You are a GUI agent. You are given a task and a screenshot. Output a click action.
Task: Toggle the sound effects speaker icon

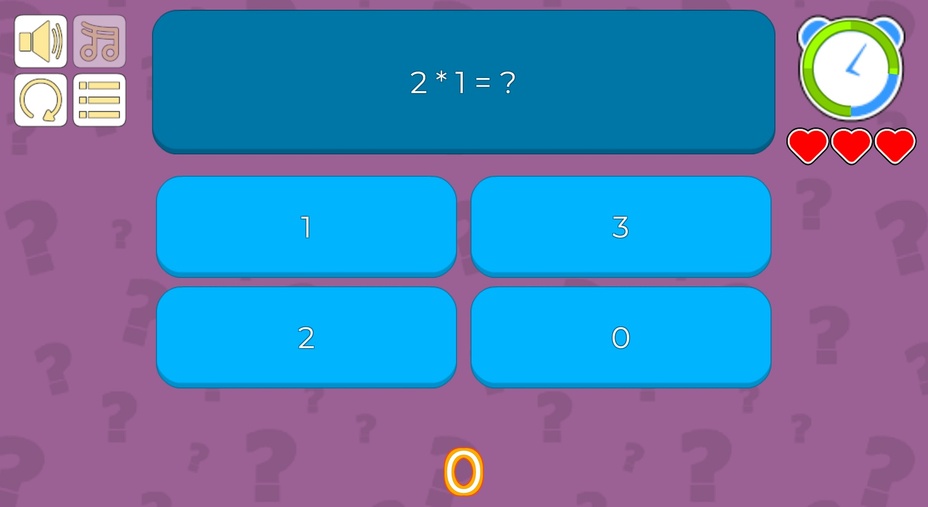click(41, 41)
